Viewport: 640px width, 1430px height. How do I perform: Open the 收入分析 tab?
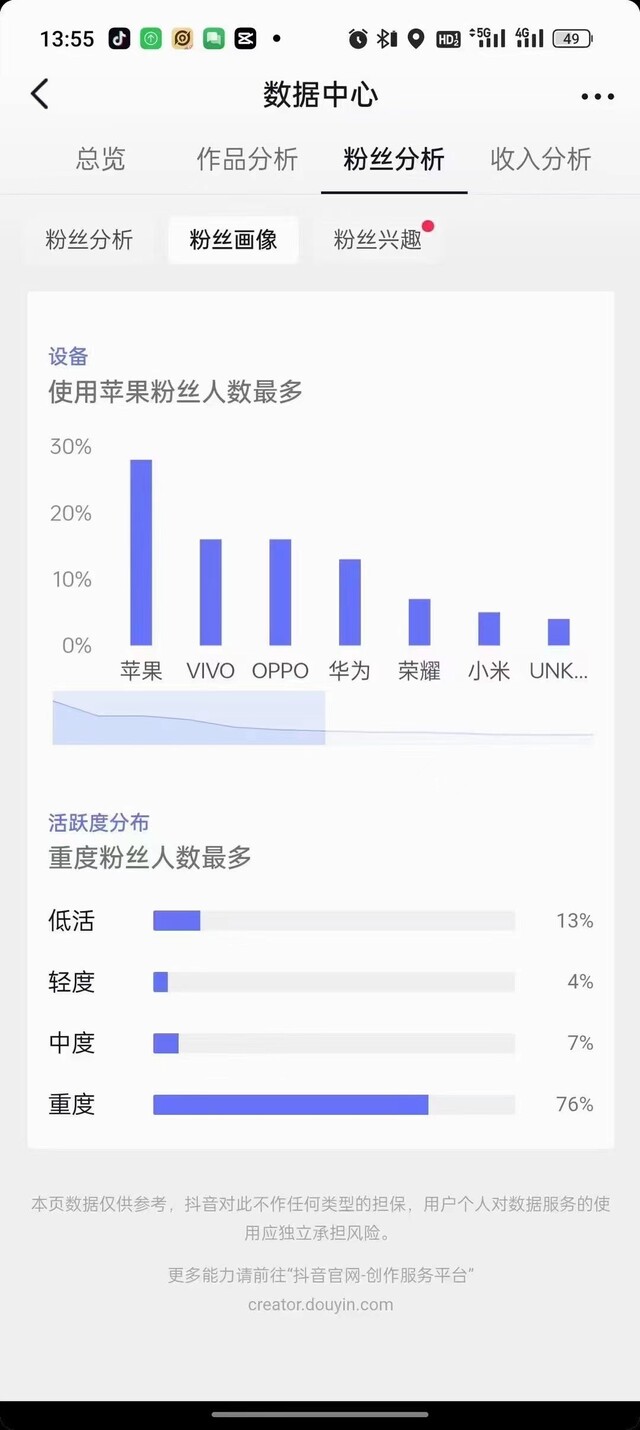click(541, 159)
